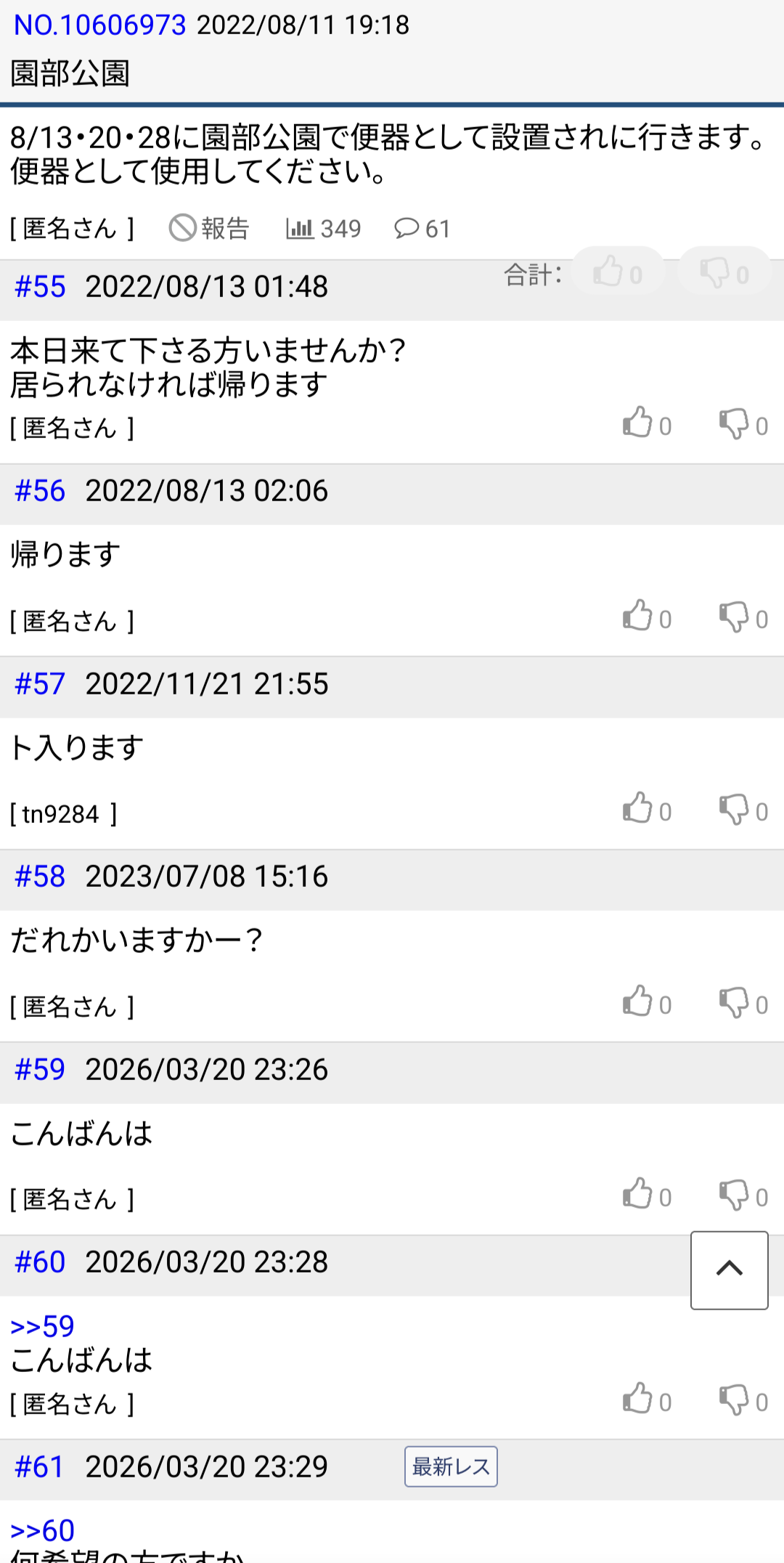Report this thread via 報告
This screenshot has height=1563, width=784.
[x=209, y=228]
